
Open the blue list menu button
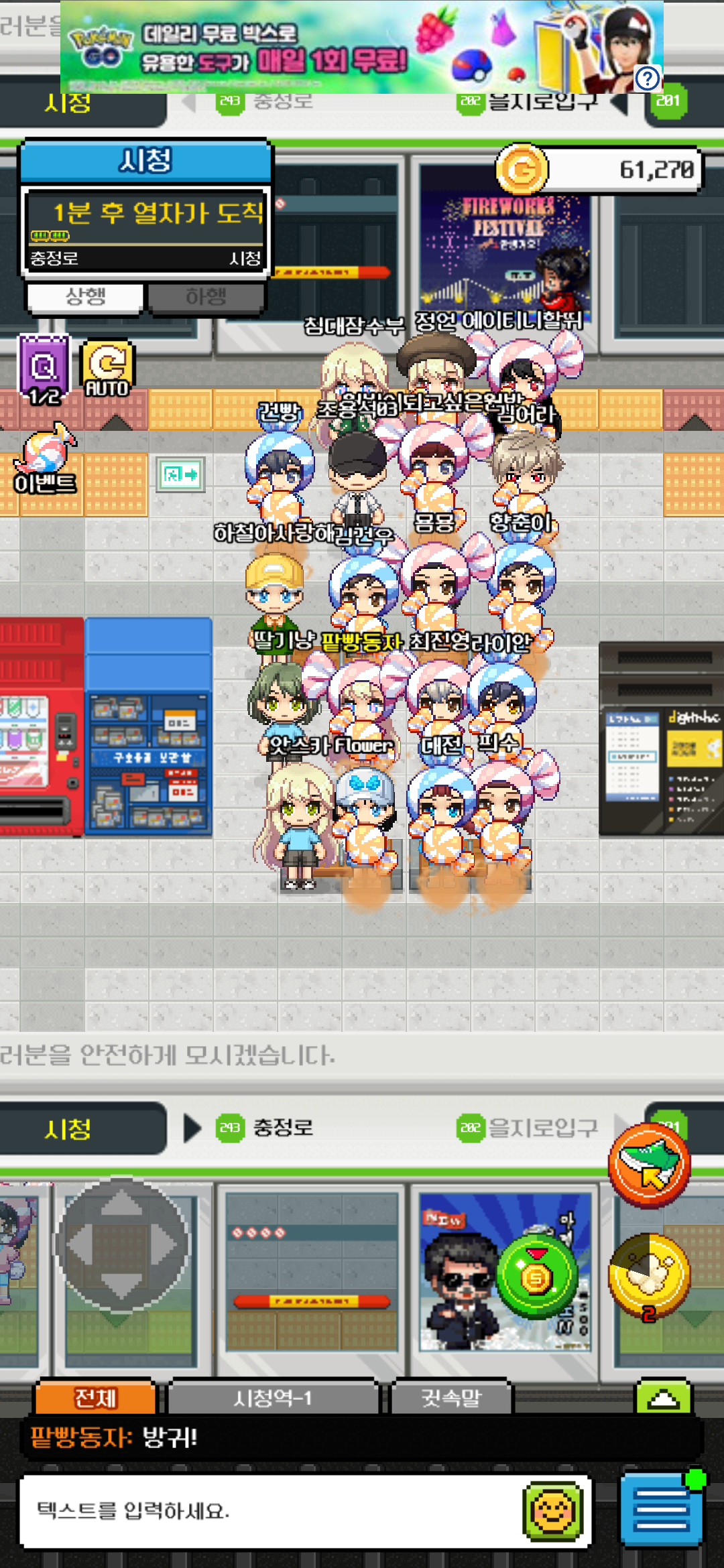(660, 1510)
